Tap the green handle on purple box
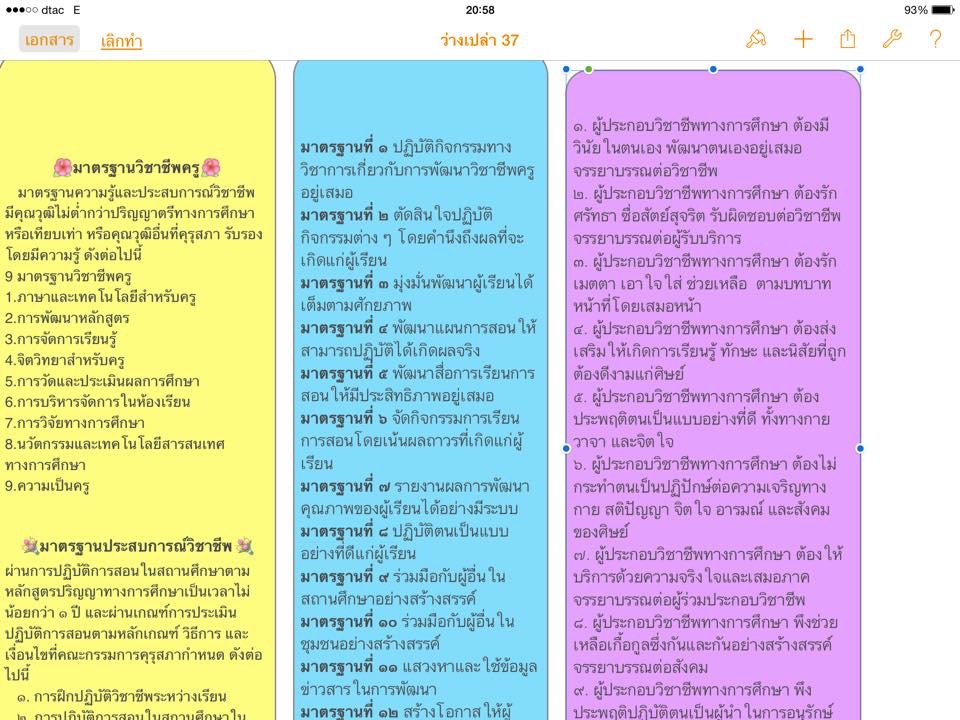The width and height of the screenshot is (960, 720). click(589, 69)
